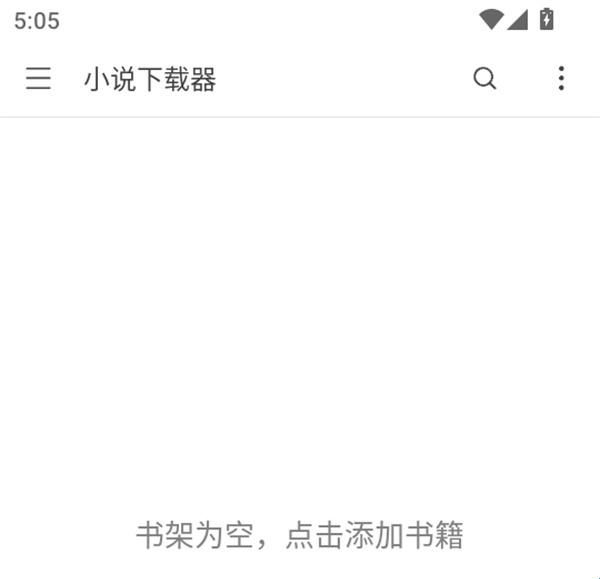Image resolution: width=600 pixels, height=579 pixels.
Task: Open the search icon in app bar
Action: [485, 79]
